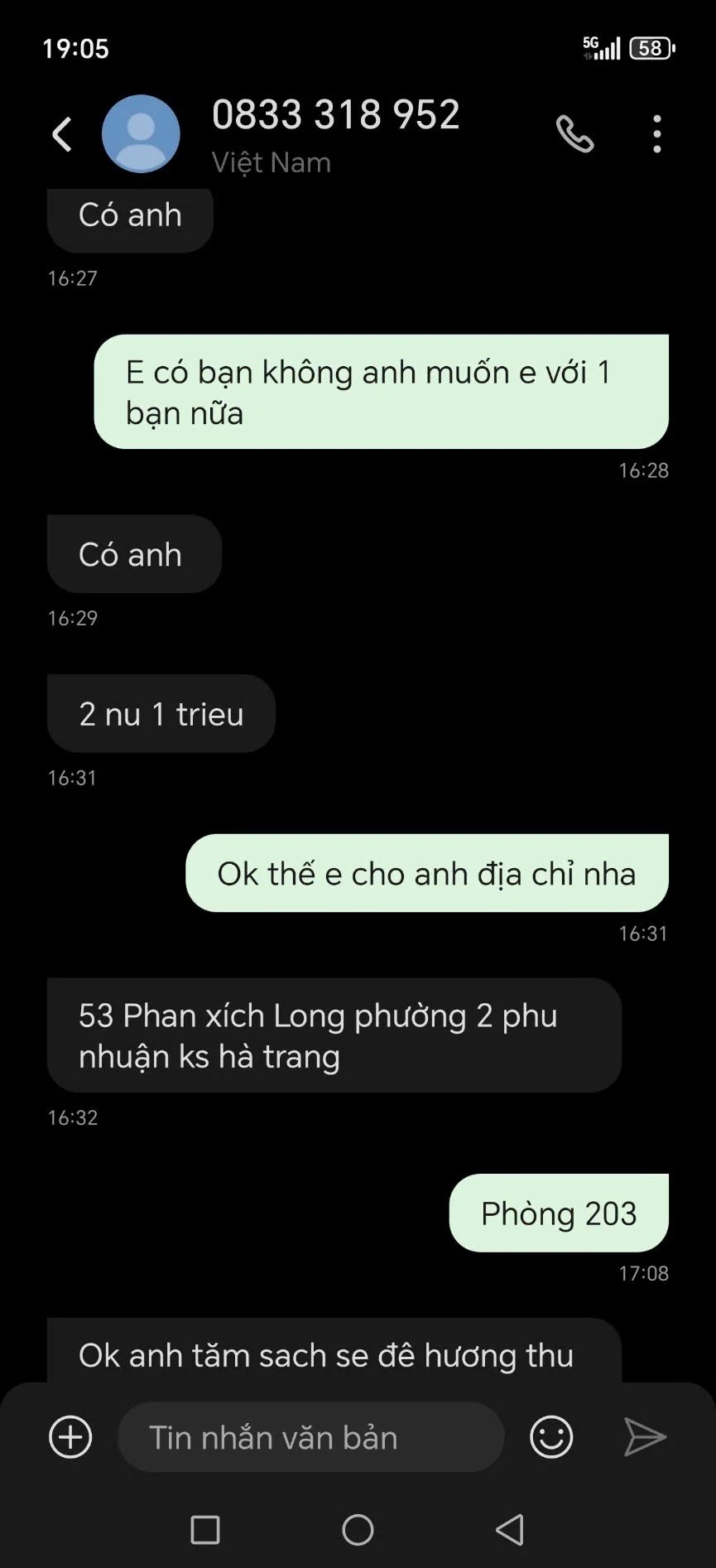Focus the "Tin nhắn văn bản" text field

310,1437
